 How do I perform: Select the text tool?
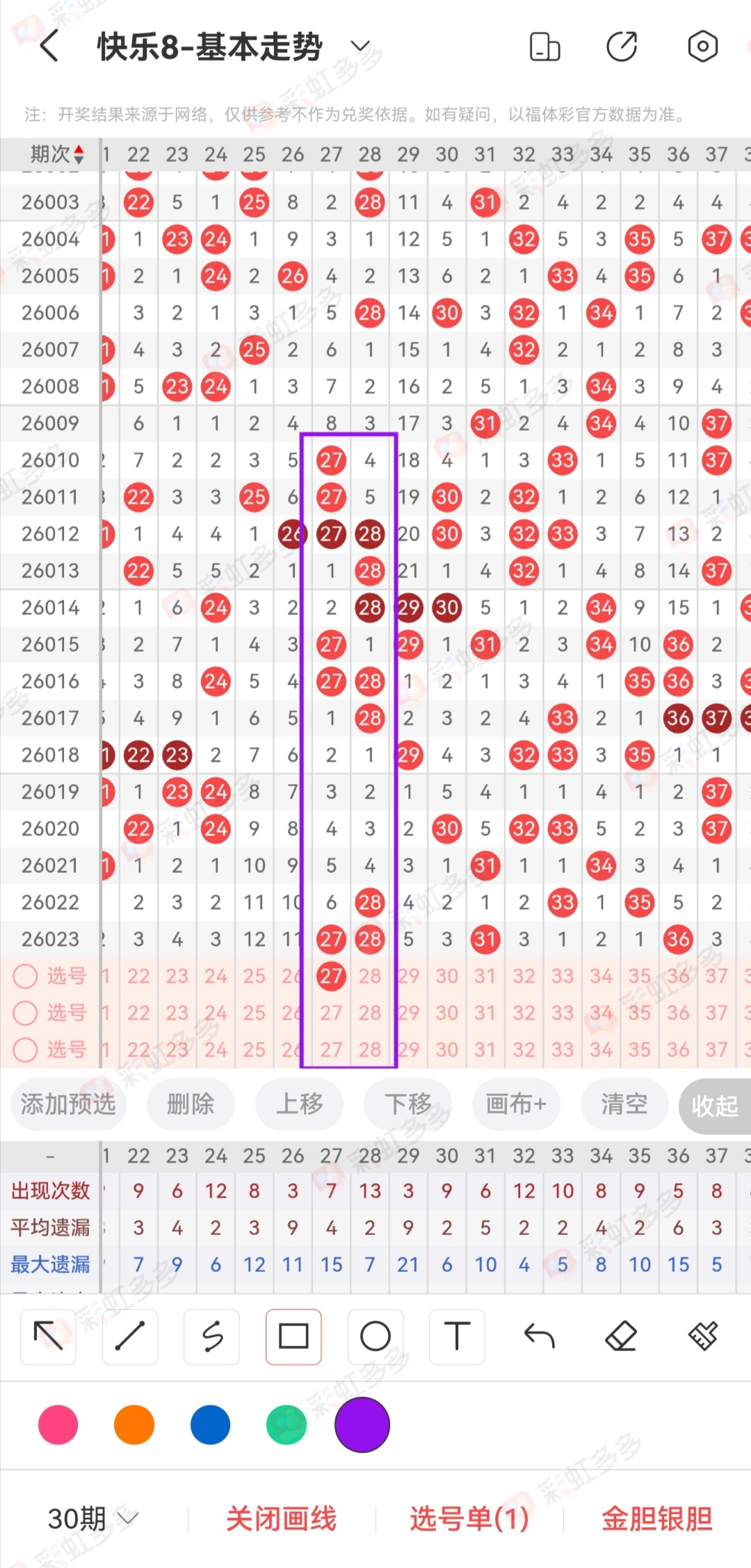tap(457, 1336)
